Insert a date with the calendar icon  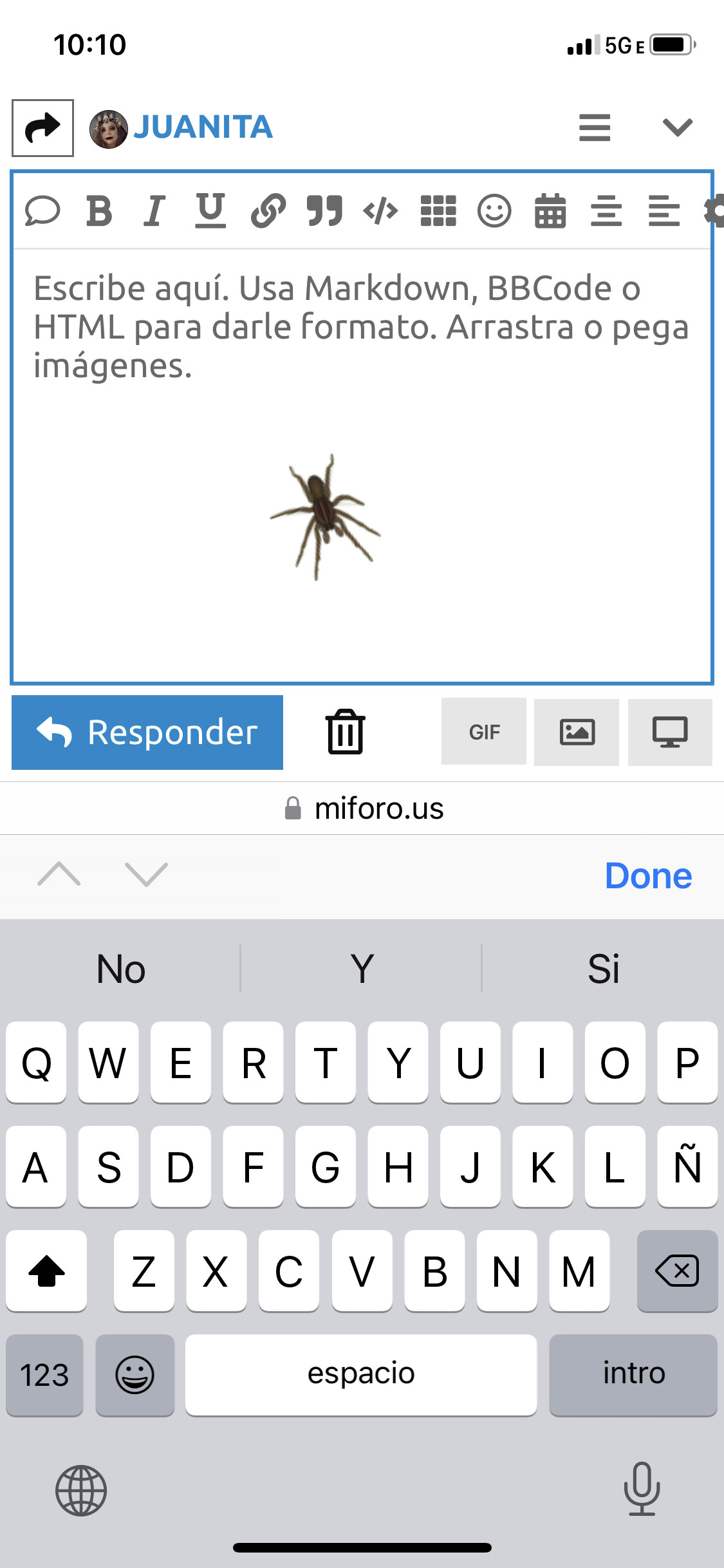550,211
